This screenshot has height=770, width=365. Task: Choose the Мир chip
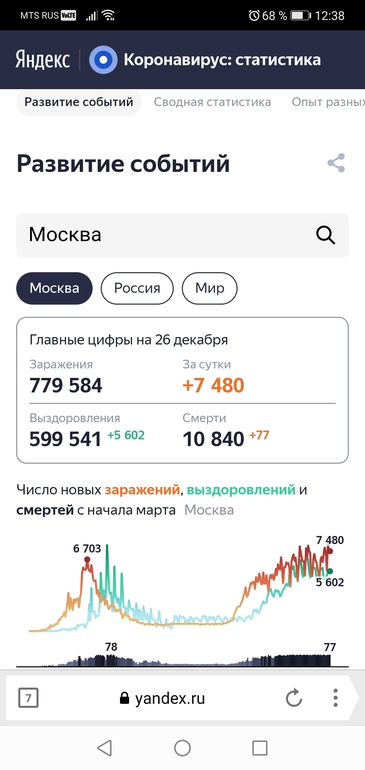[x=210, y=288]
